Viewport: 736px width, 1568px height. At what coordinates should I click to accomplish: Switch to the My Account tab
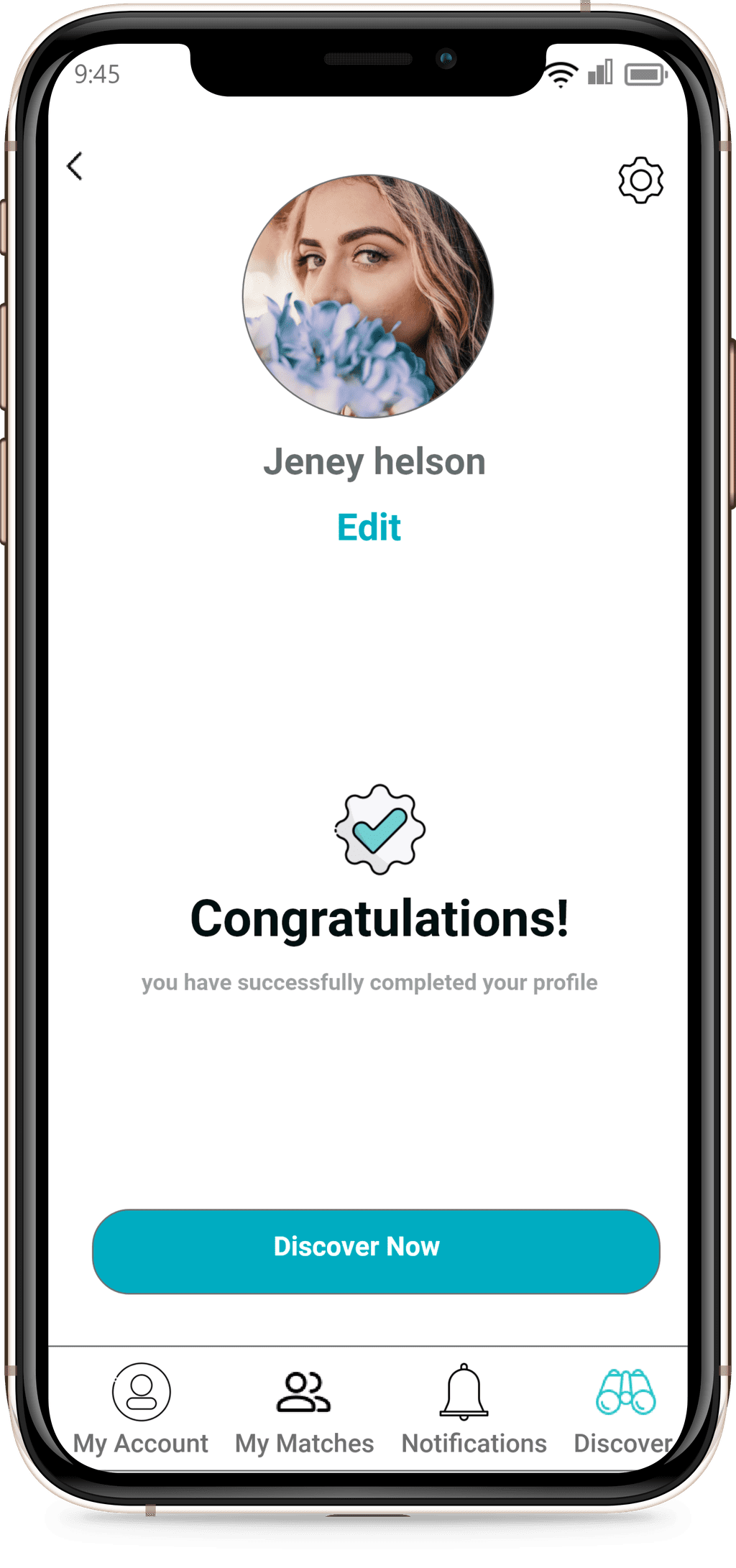(141, 1410)
